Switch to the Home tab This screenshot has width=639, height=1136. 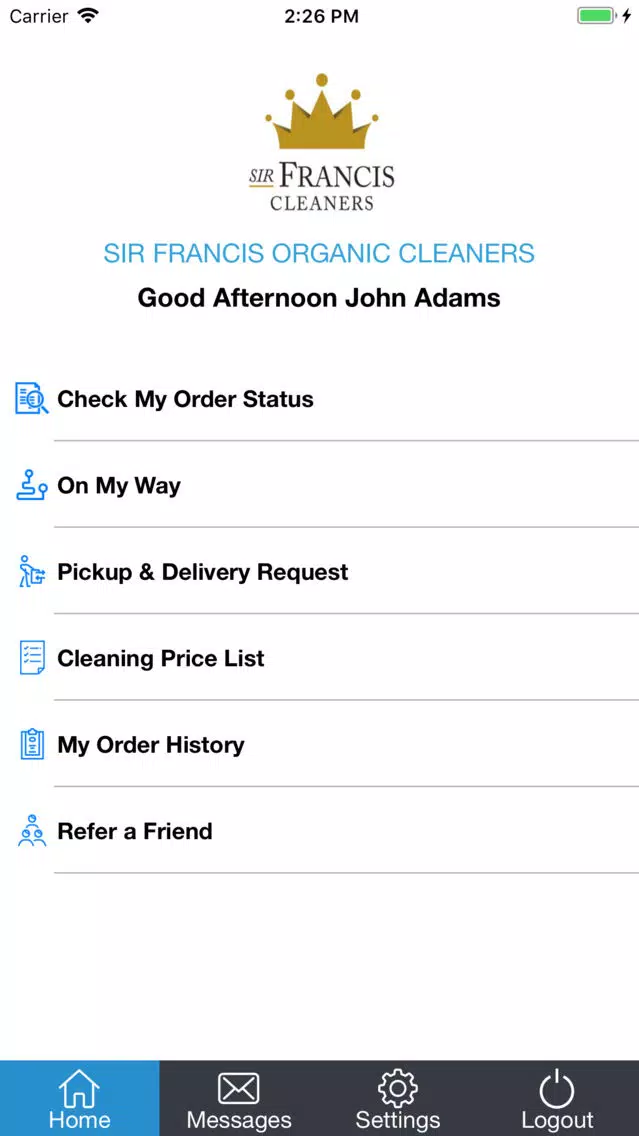(x=80, y=1098)
